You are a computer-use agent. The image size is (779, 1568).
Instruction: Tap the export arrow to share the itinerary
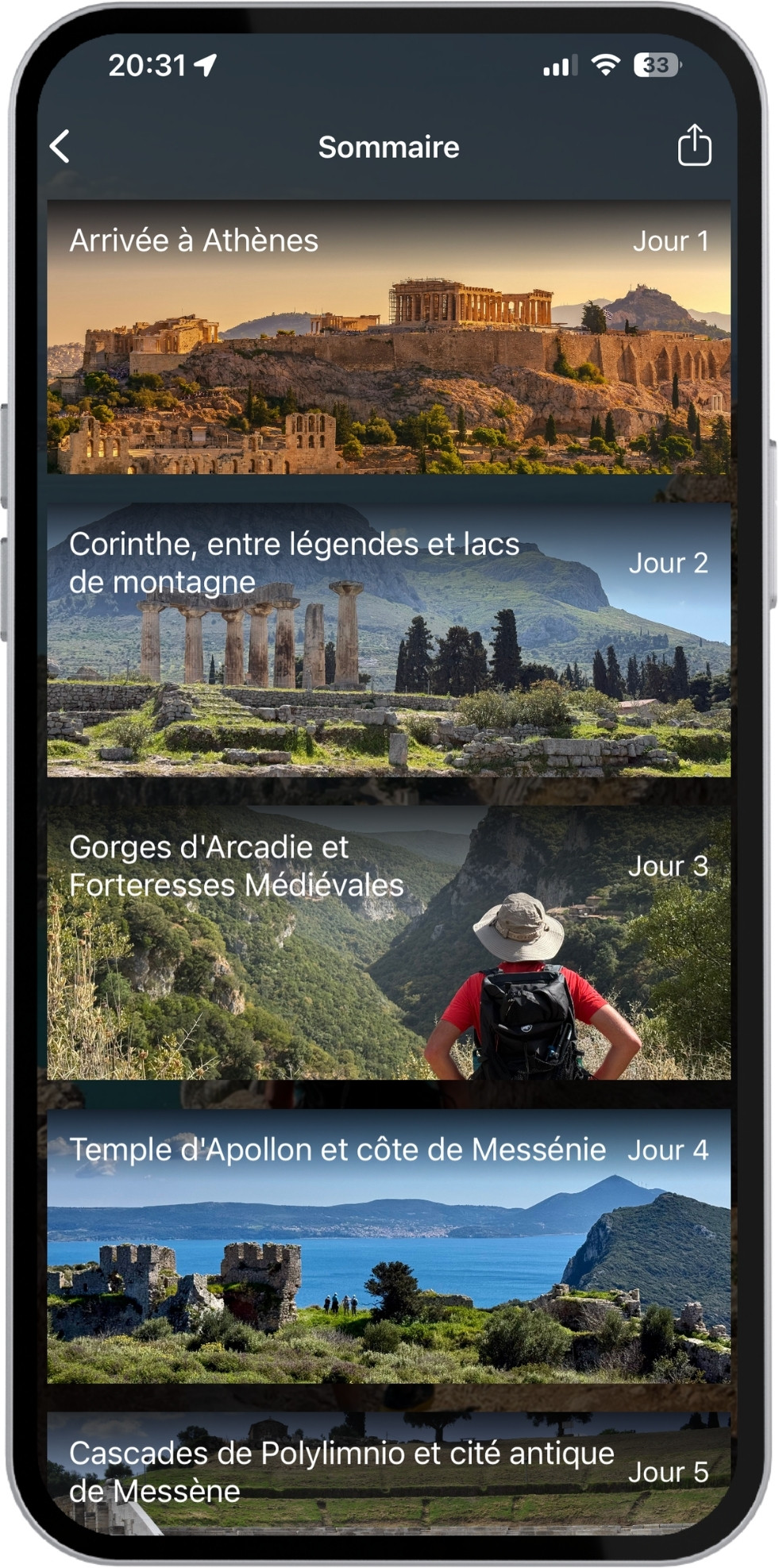(x=695, y=146)
